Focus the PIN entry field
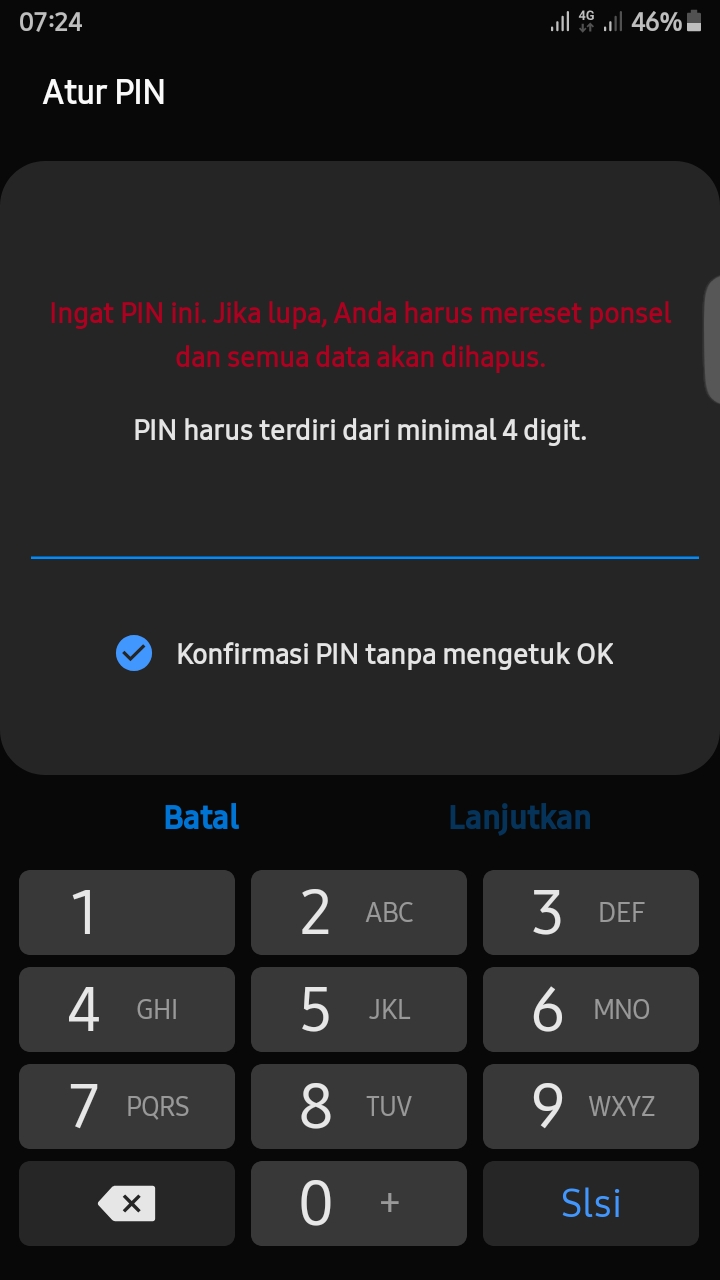 (364, 525)
